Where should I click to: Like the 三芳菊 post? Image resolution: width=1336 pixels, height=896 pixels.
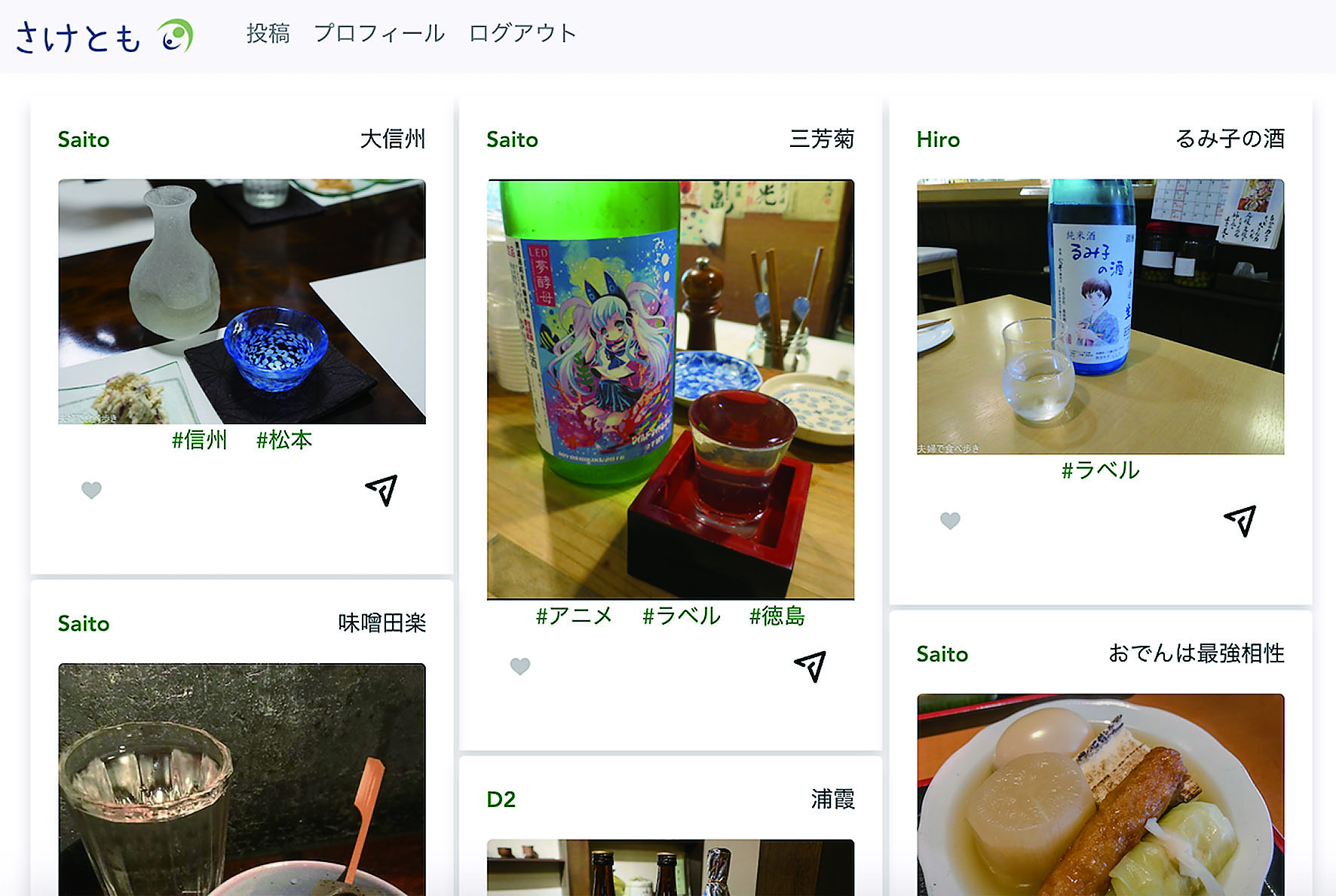click(520, 666)
